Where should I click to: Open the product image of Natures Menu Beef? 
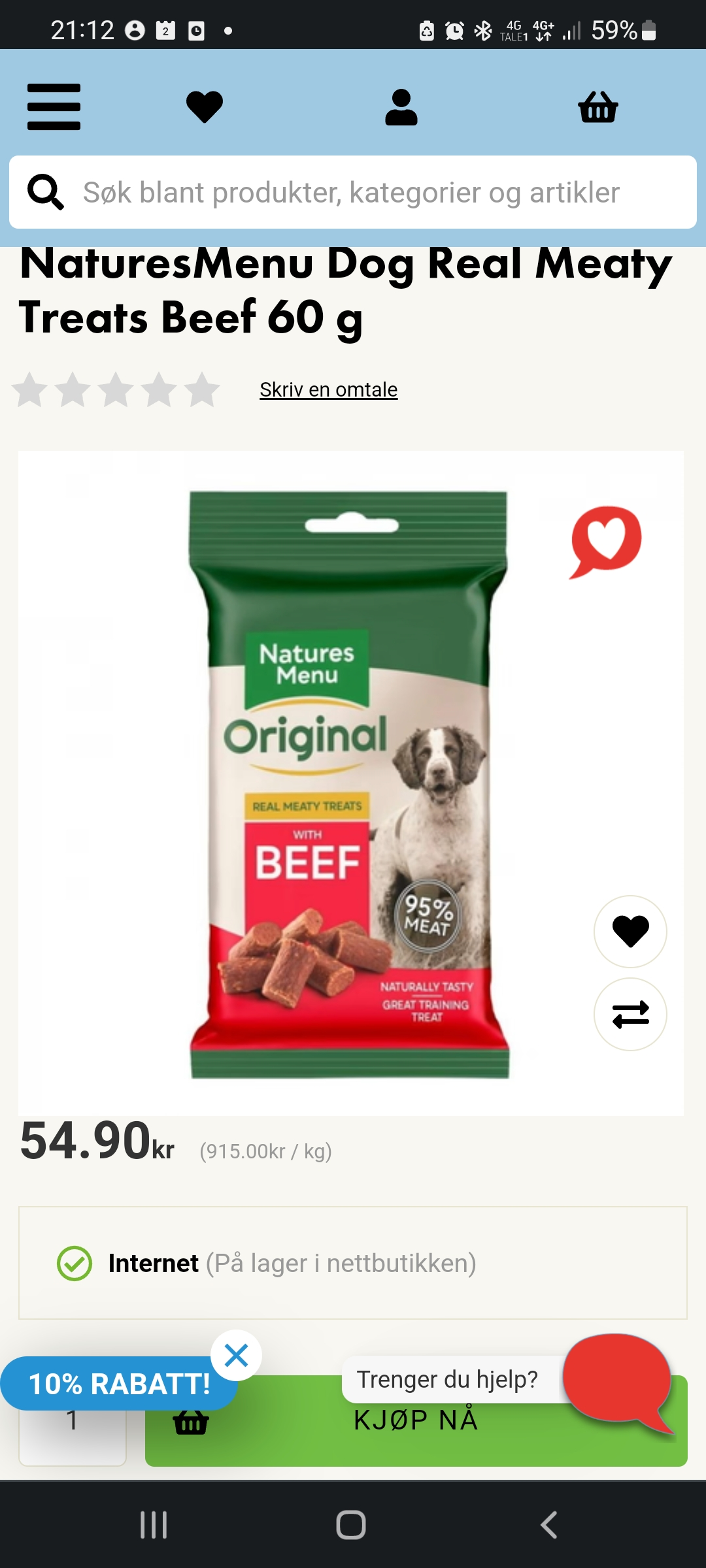click(350, 784)
